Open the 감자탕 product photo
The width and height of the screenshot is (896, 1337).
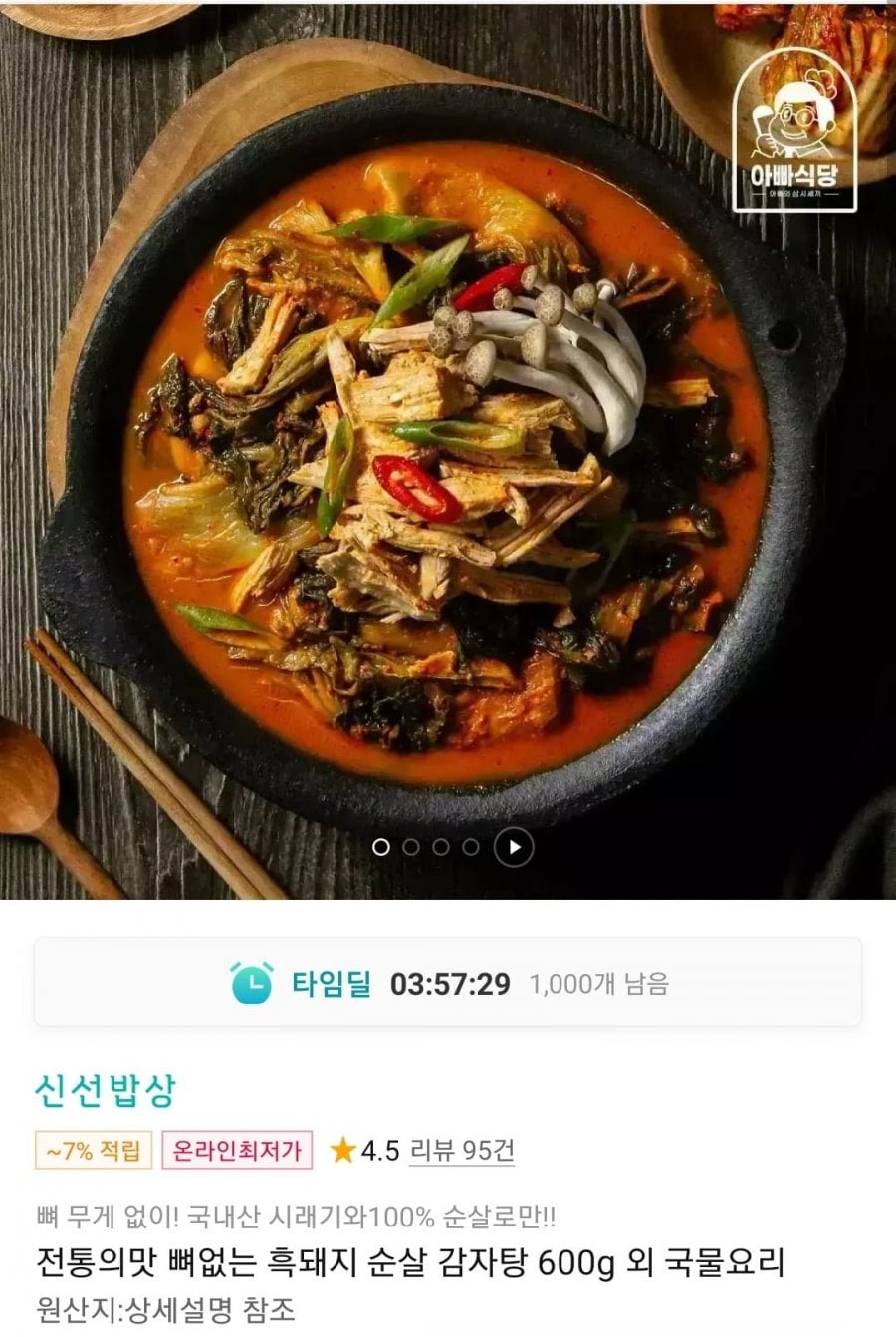tap(448, 448)
